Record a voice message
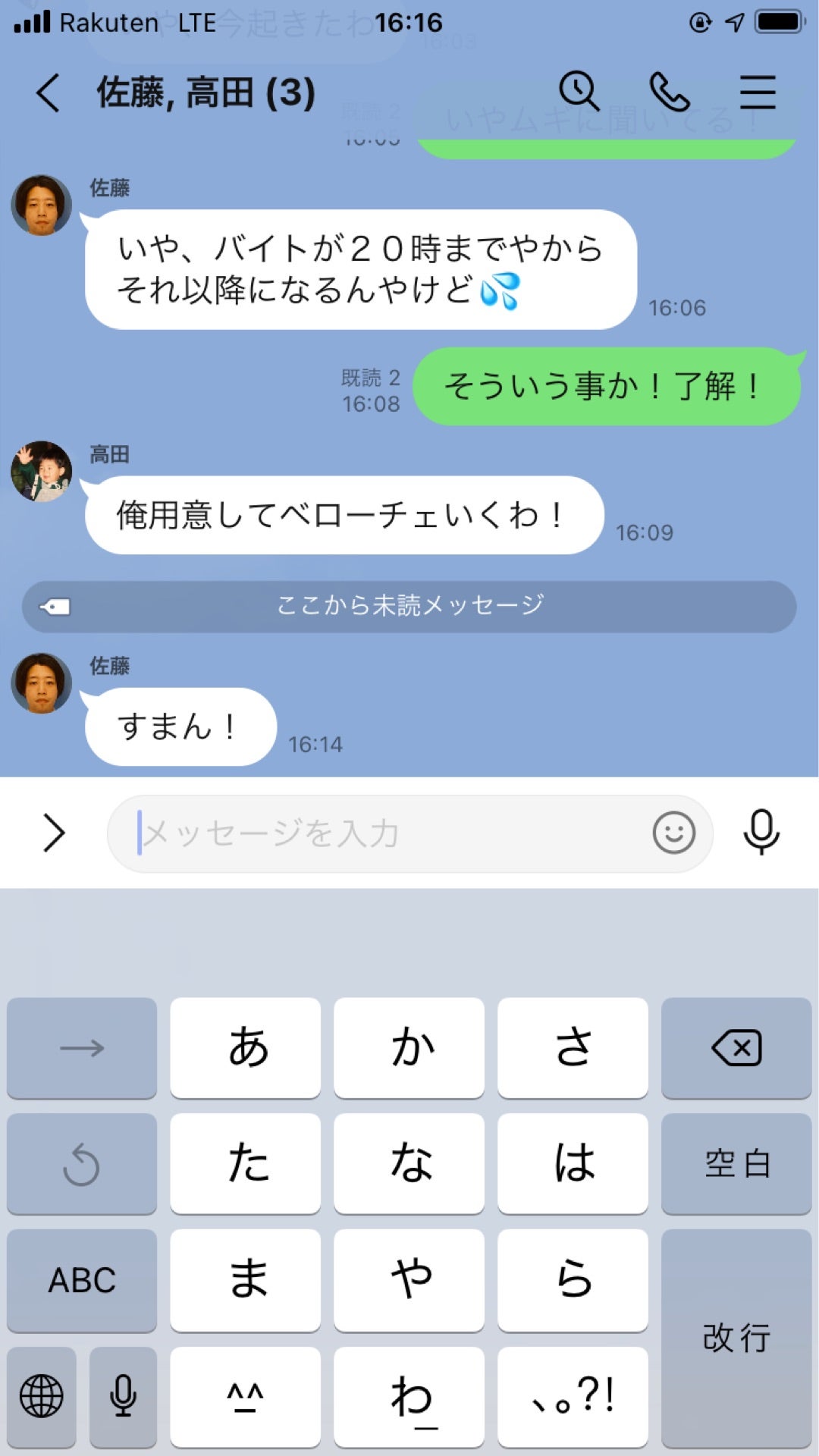 761,833
